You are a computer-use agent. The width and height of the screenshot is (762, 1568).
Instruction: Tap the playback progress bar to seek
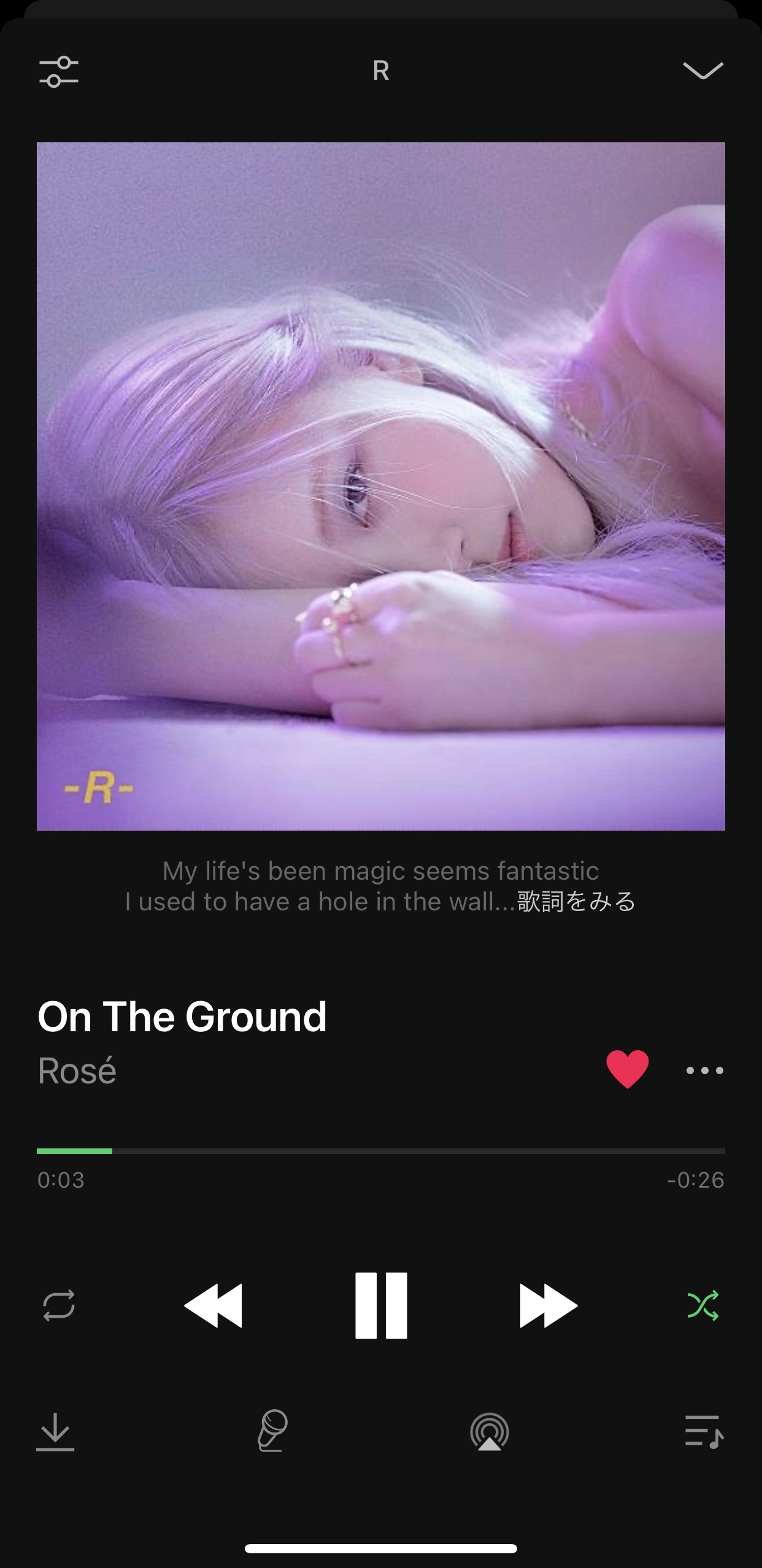pos(381,1151)
